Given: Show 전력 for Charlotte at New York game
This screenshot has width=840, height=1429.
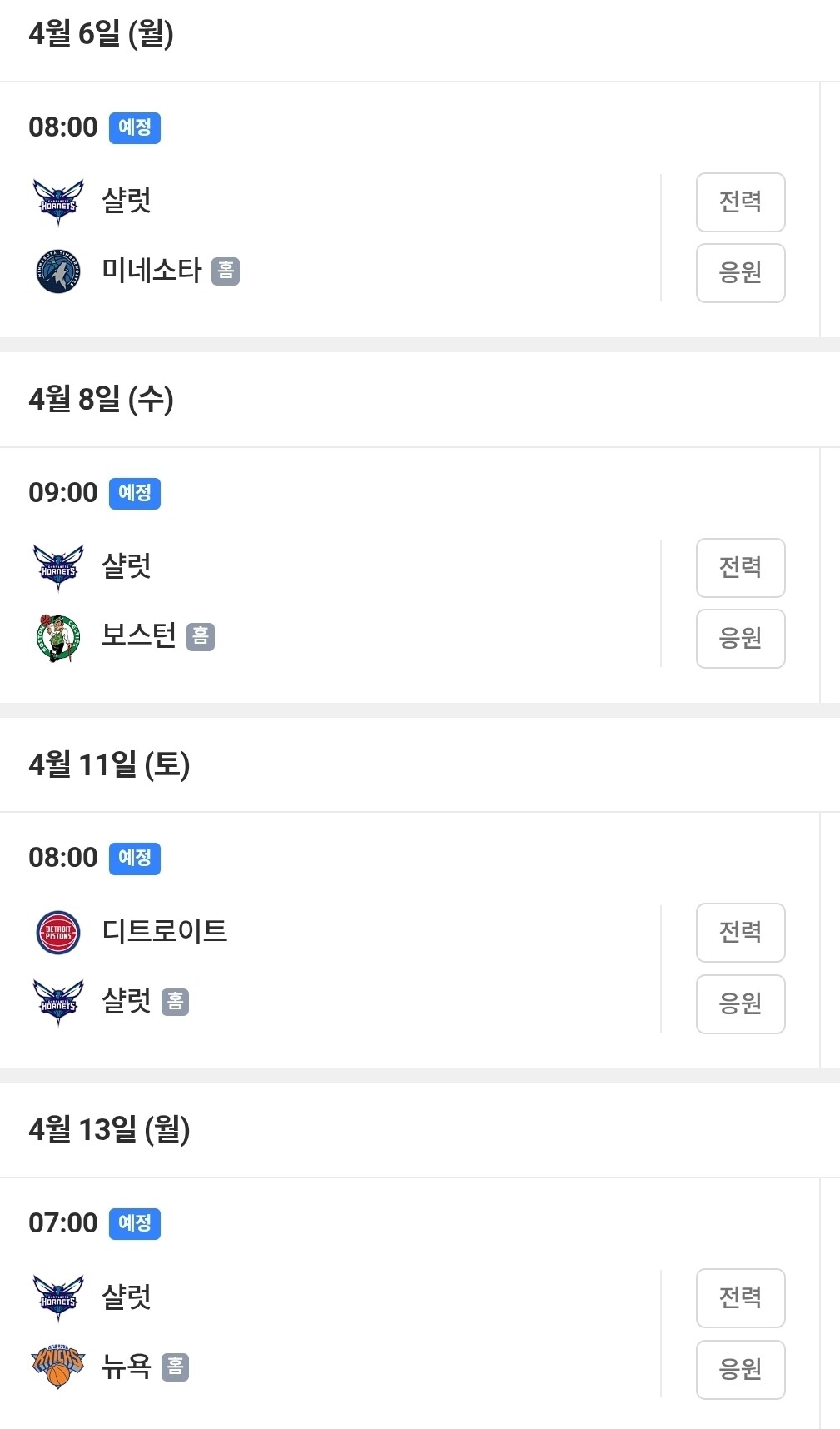Looking at the screenshot, I should pyautogui.click(x=740, y=1298).
